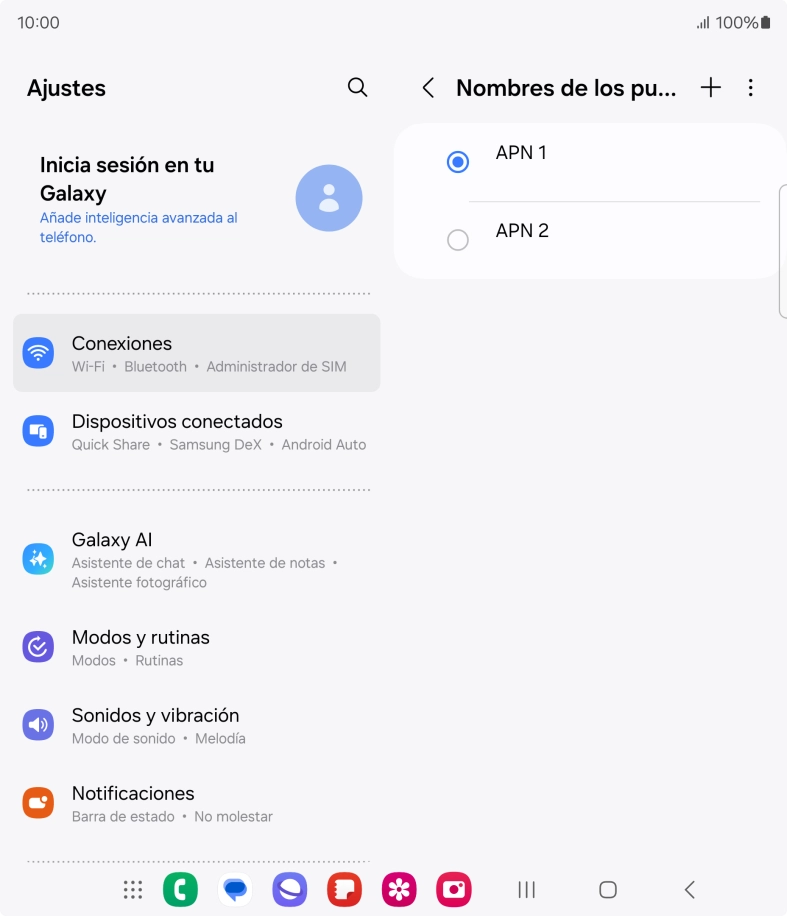Select the APN 2 radio button
The image size is (787, 916).
pos(458,240)
